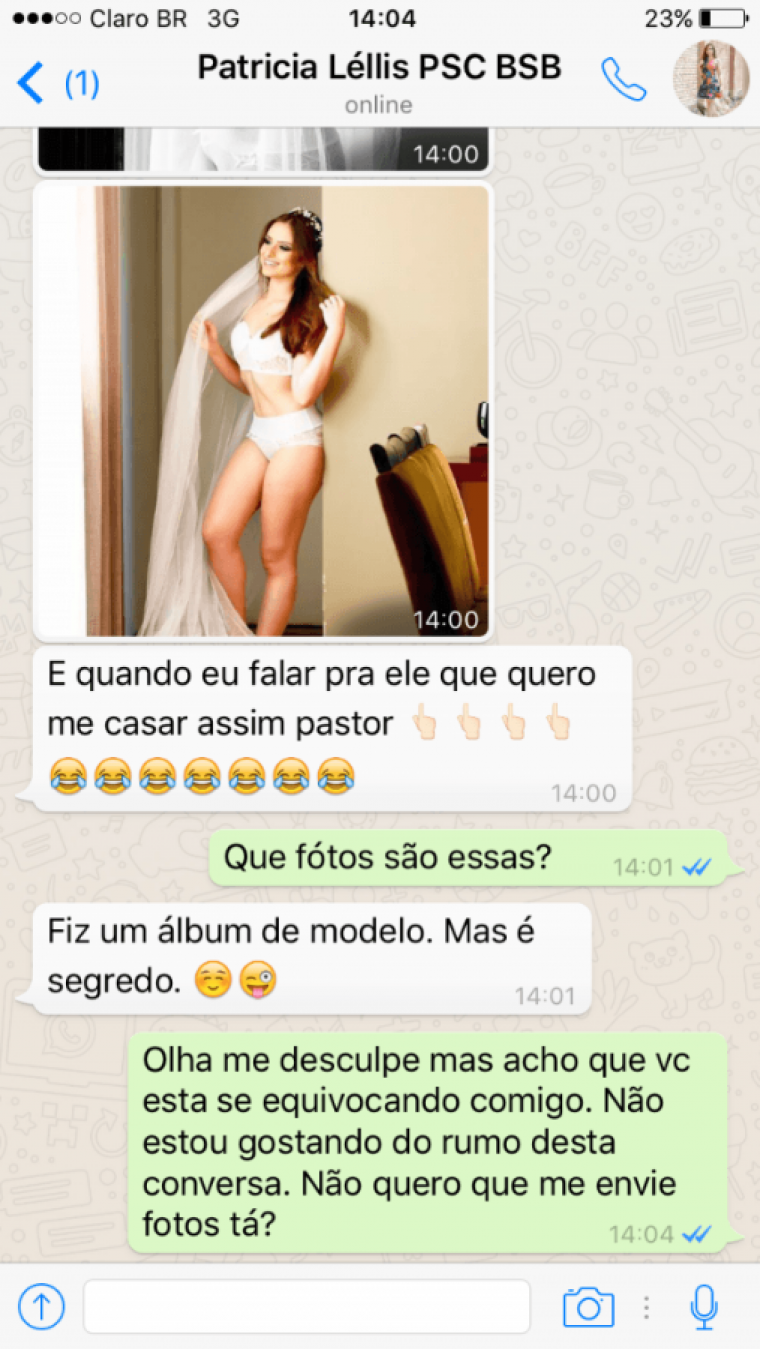
Task: Start a voice call with this contact
Action: coord(622,80)
